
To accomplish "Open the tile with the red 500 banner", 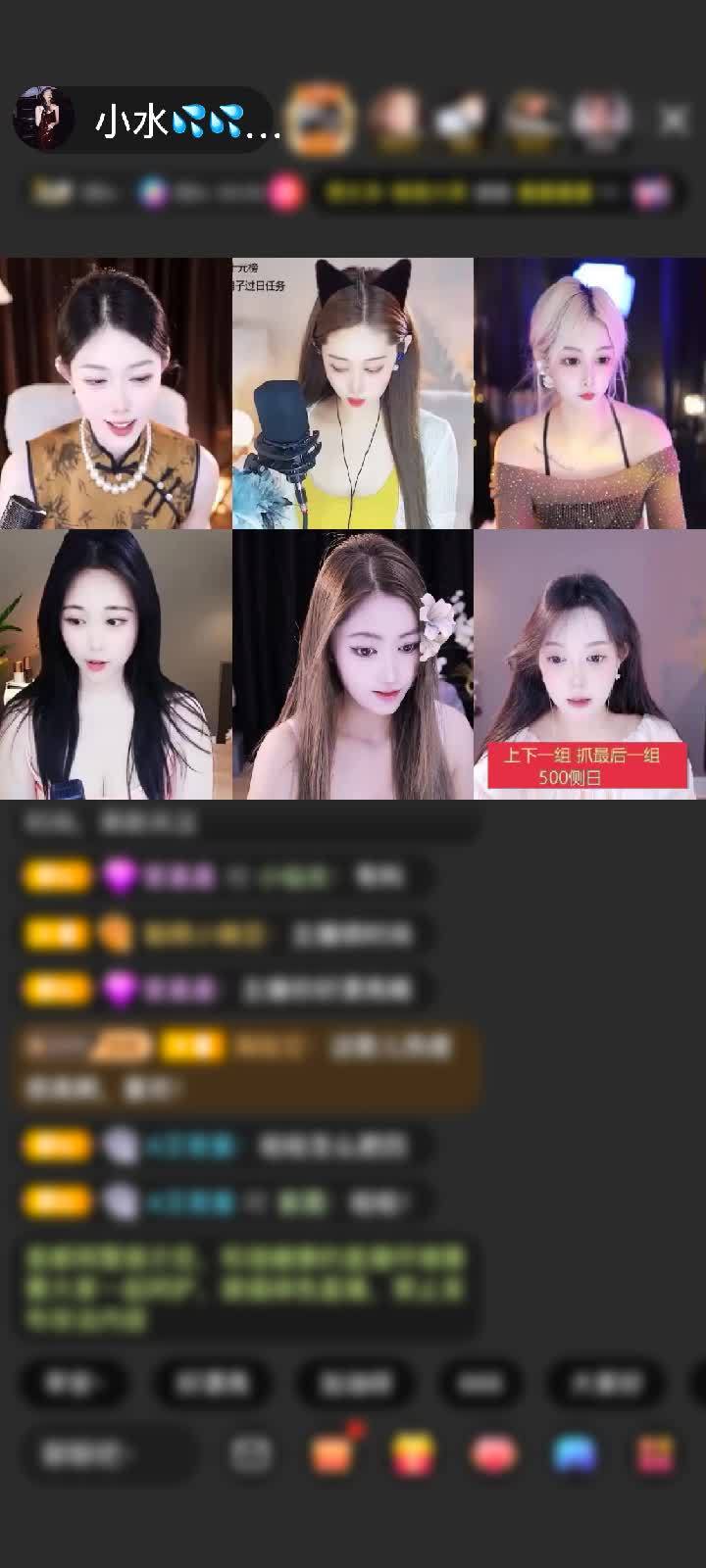I will coord(589,664).
